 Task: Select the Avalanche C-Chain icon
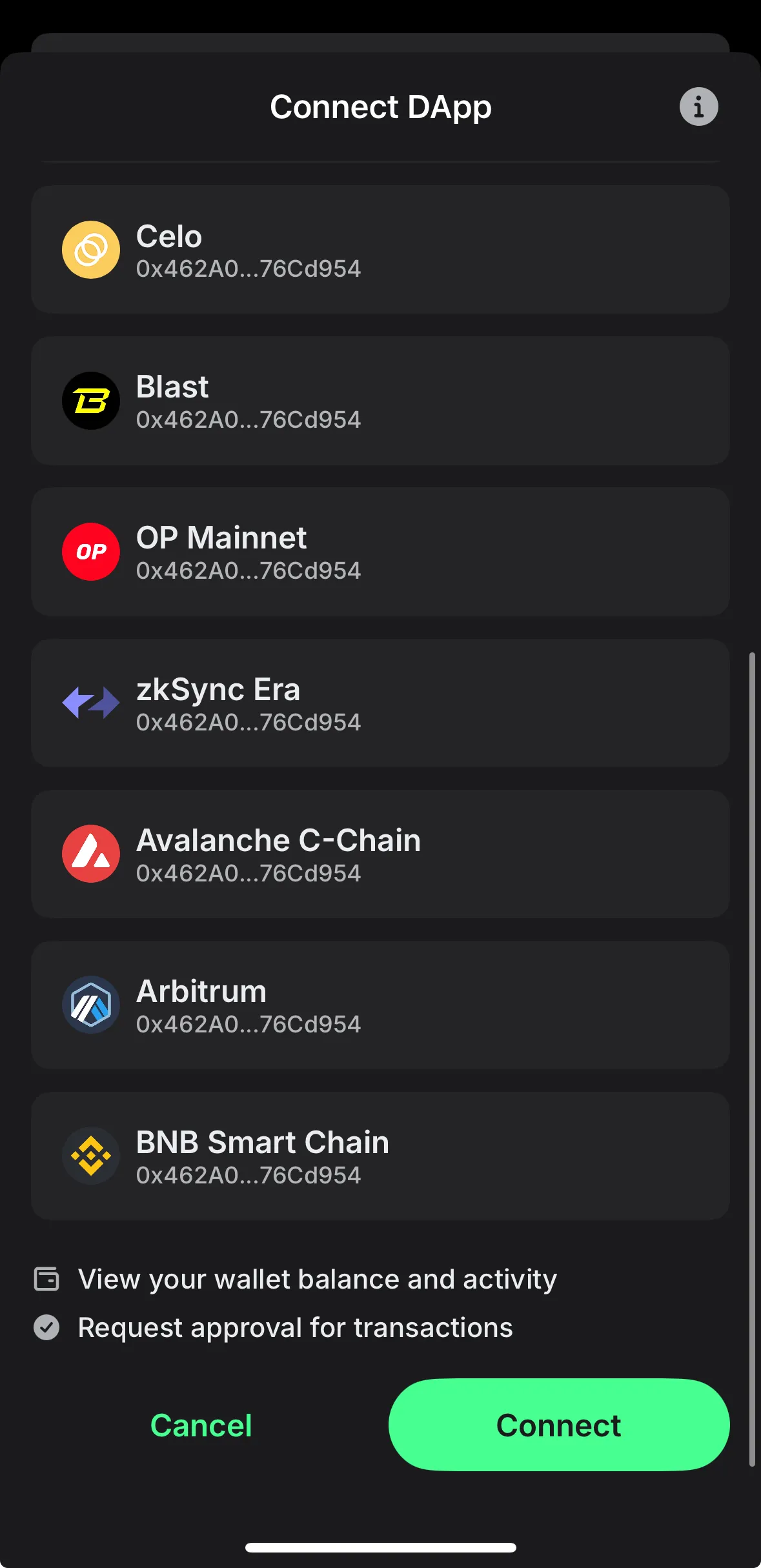90,854
